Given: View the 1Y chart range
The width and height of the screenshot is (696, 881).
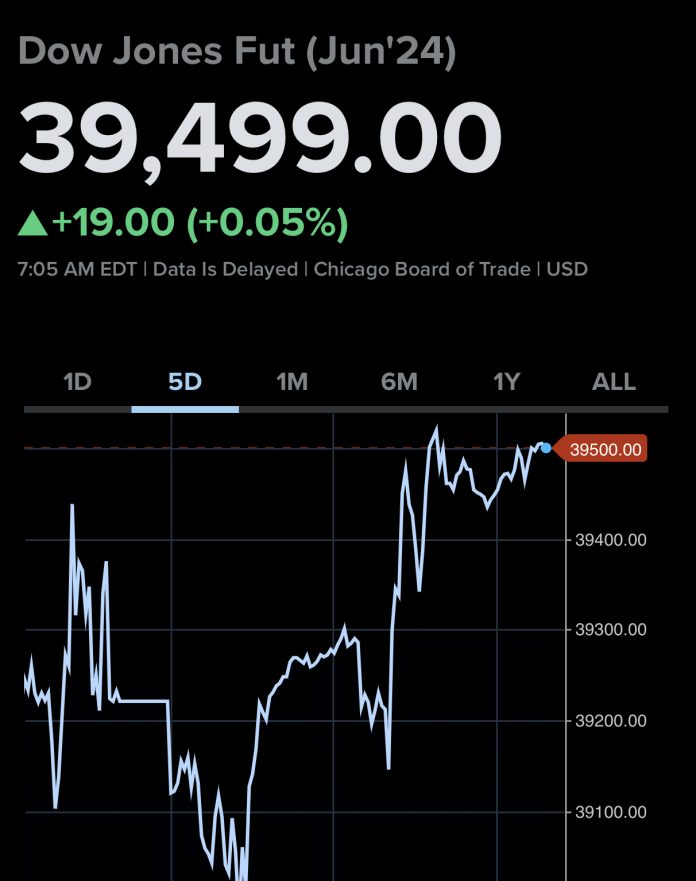Looking at the screenshot, I should (506, 382).
